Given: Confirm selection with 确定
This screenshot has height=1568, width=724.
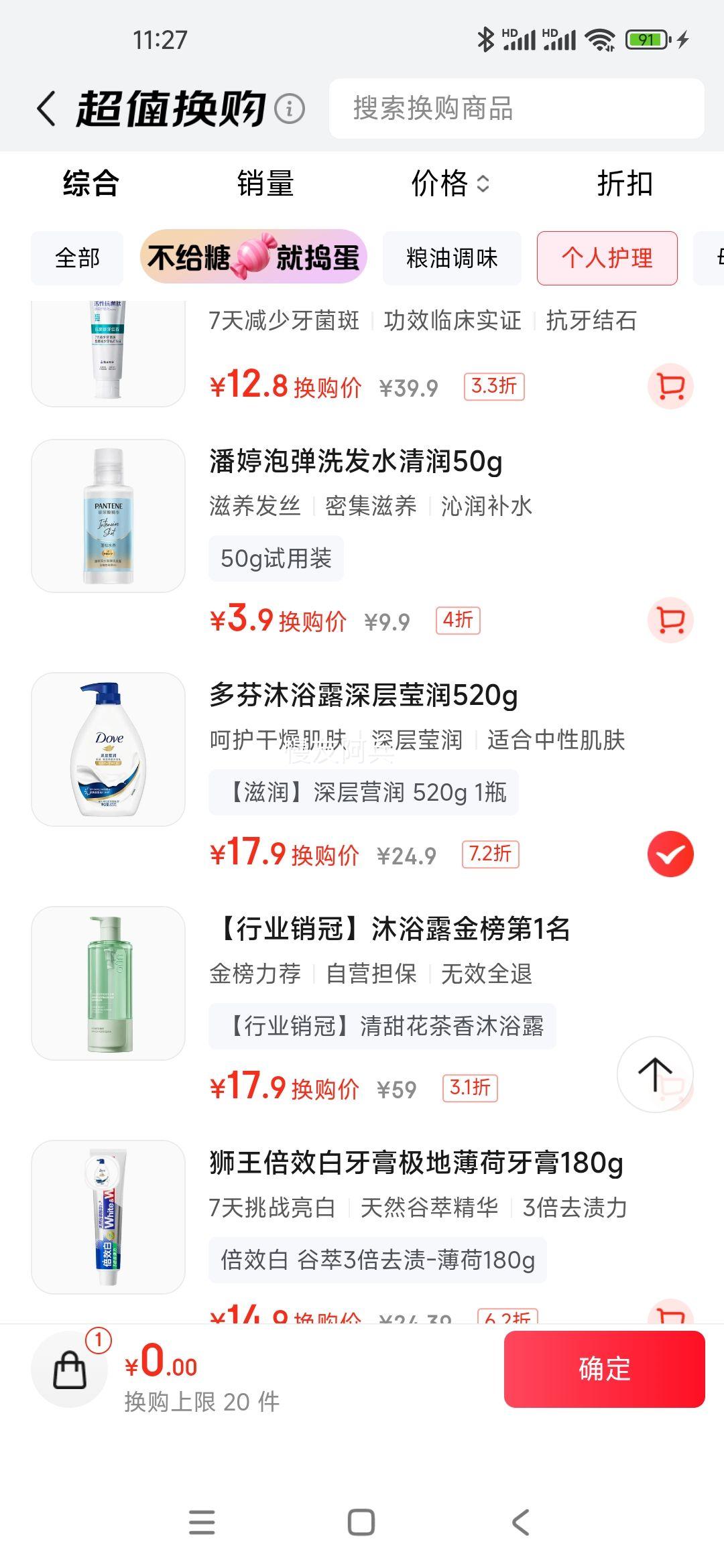Looking at the screenshot, I should click(x=604, y=1369).
